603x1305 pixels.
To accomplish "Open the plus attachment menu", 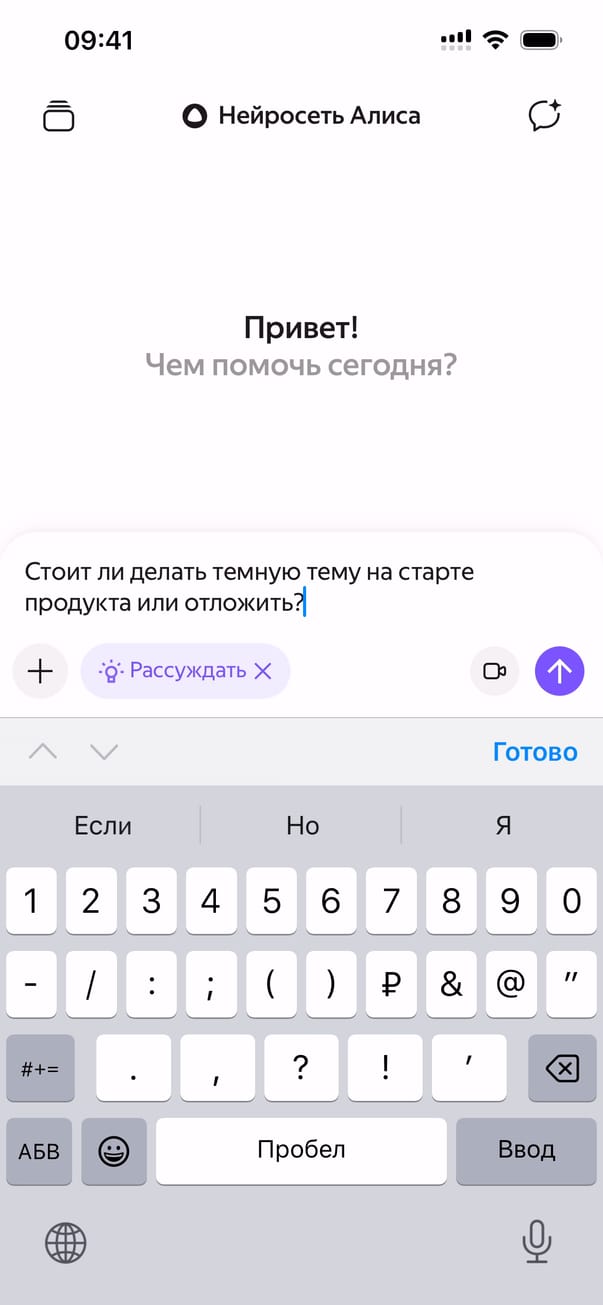I will 40,671.
